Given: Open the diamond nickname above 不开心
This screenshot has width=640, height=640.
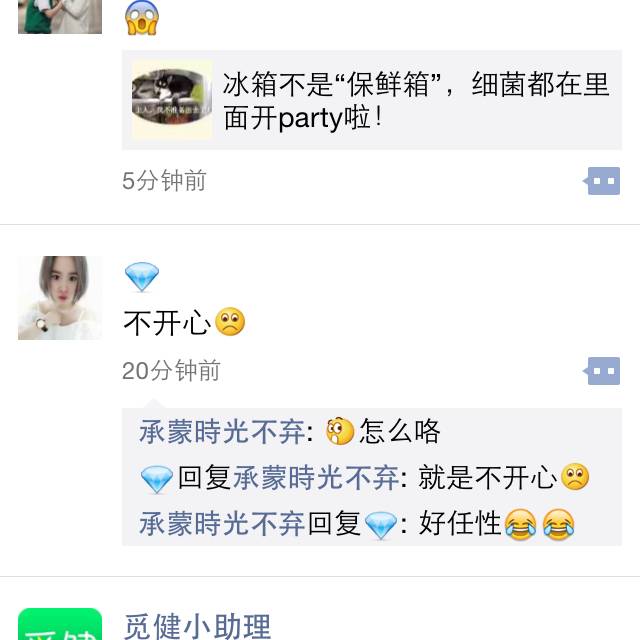Looking at the screenshot, I should coord(141,277).
